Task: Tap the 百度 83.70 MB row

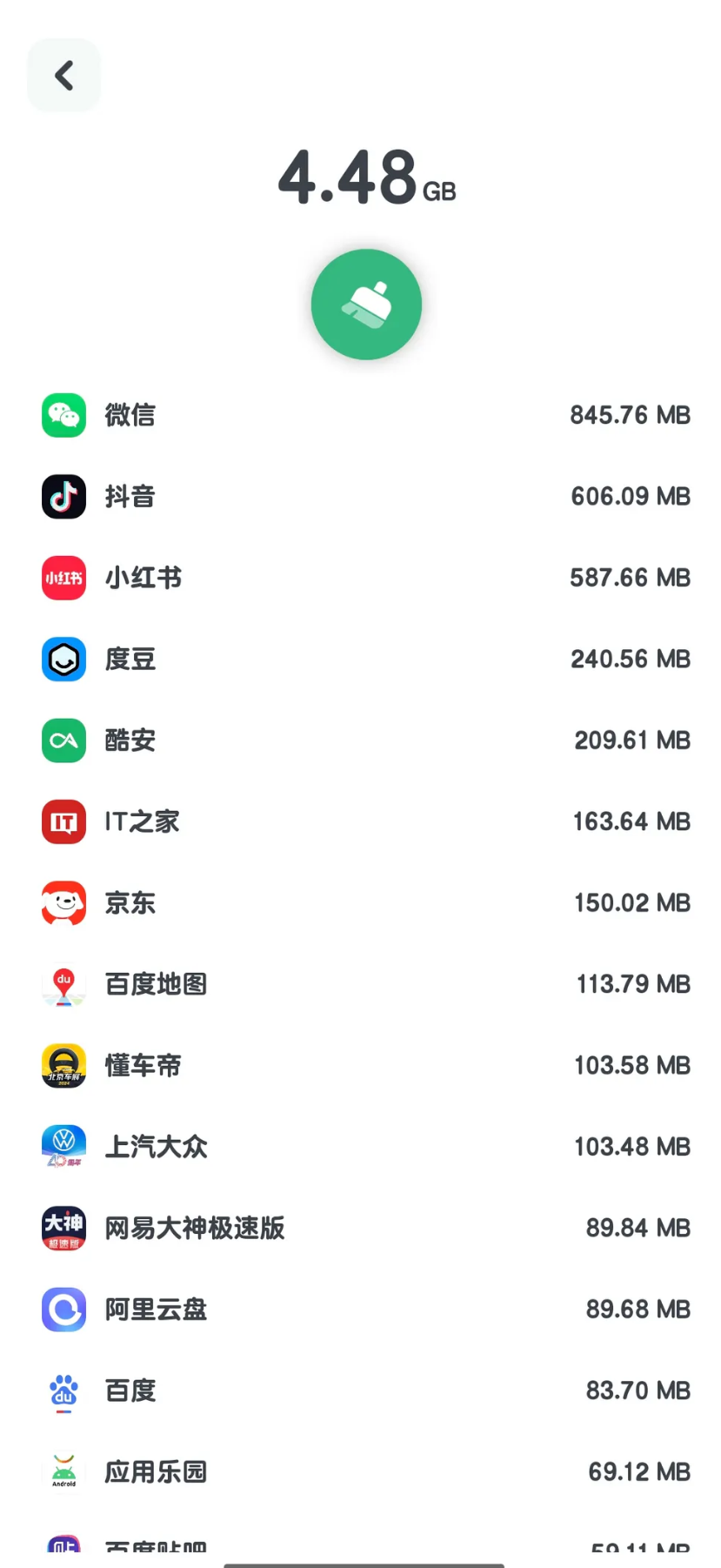Action: (x=365, y=1390)
